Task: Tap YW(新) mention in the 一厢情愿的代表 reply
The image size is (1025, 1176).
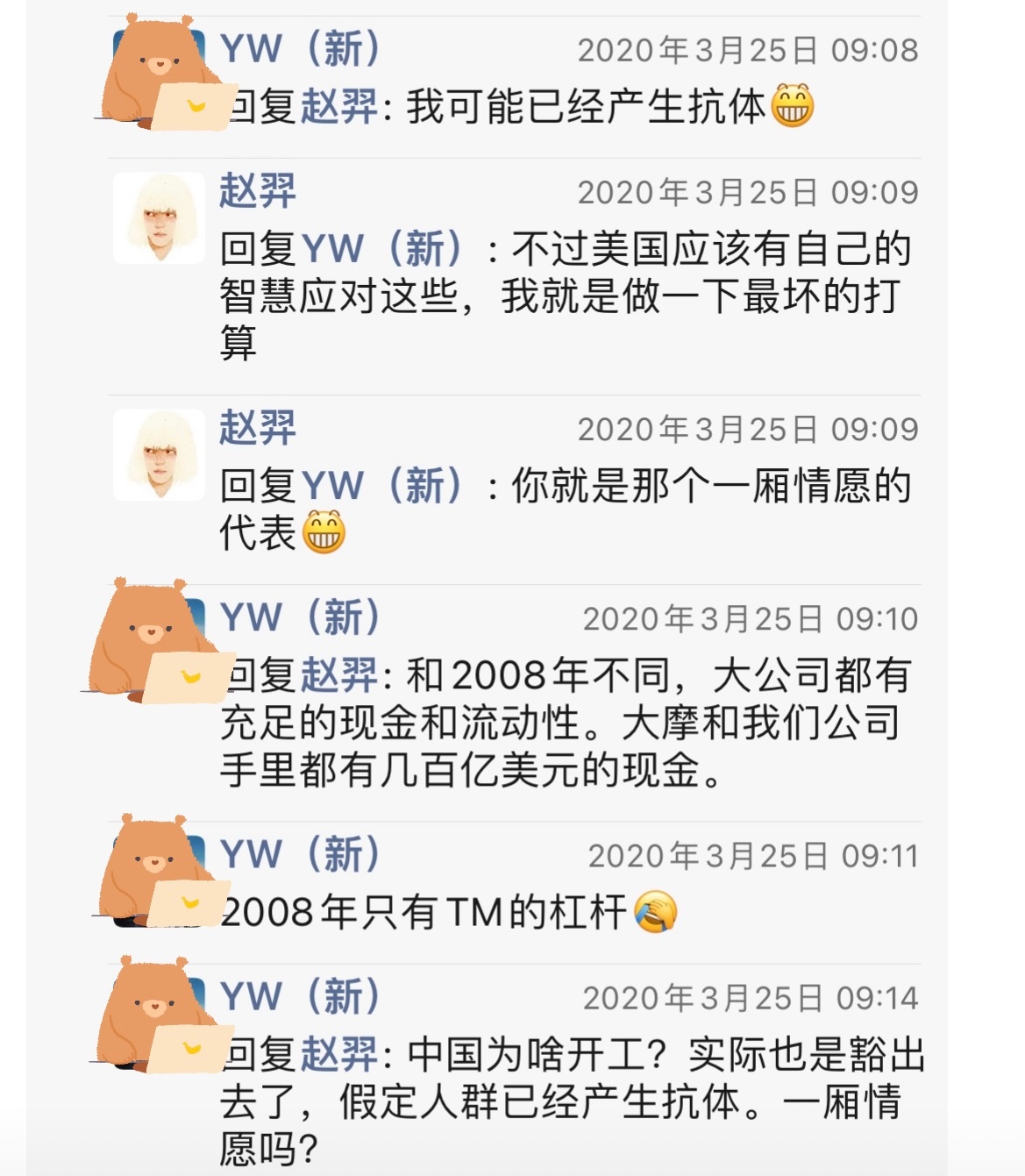Action: [382, 486]
